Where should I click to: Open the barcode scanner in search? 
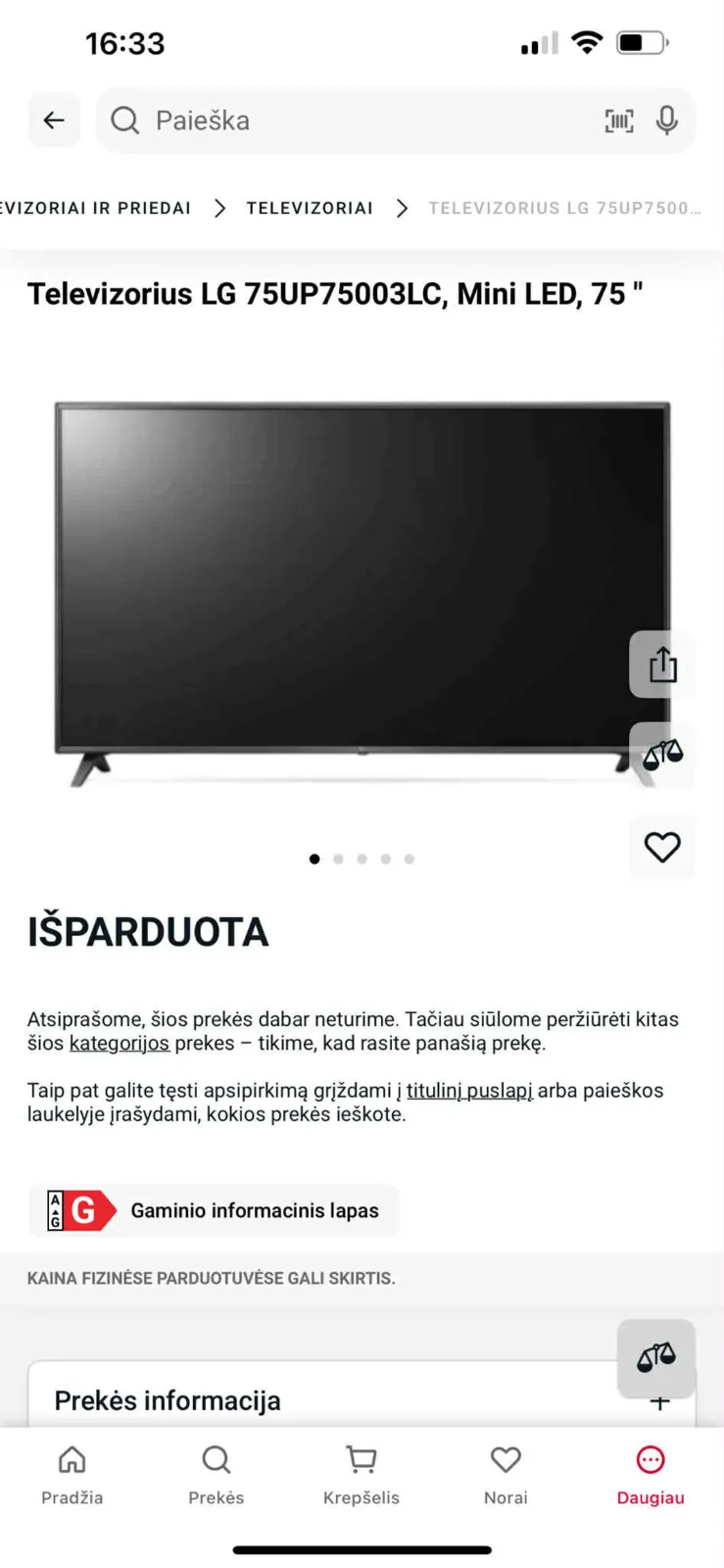pyautogui.click(x=619, y=121)
